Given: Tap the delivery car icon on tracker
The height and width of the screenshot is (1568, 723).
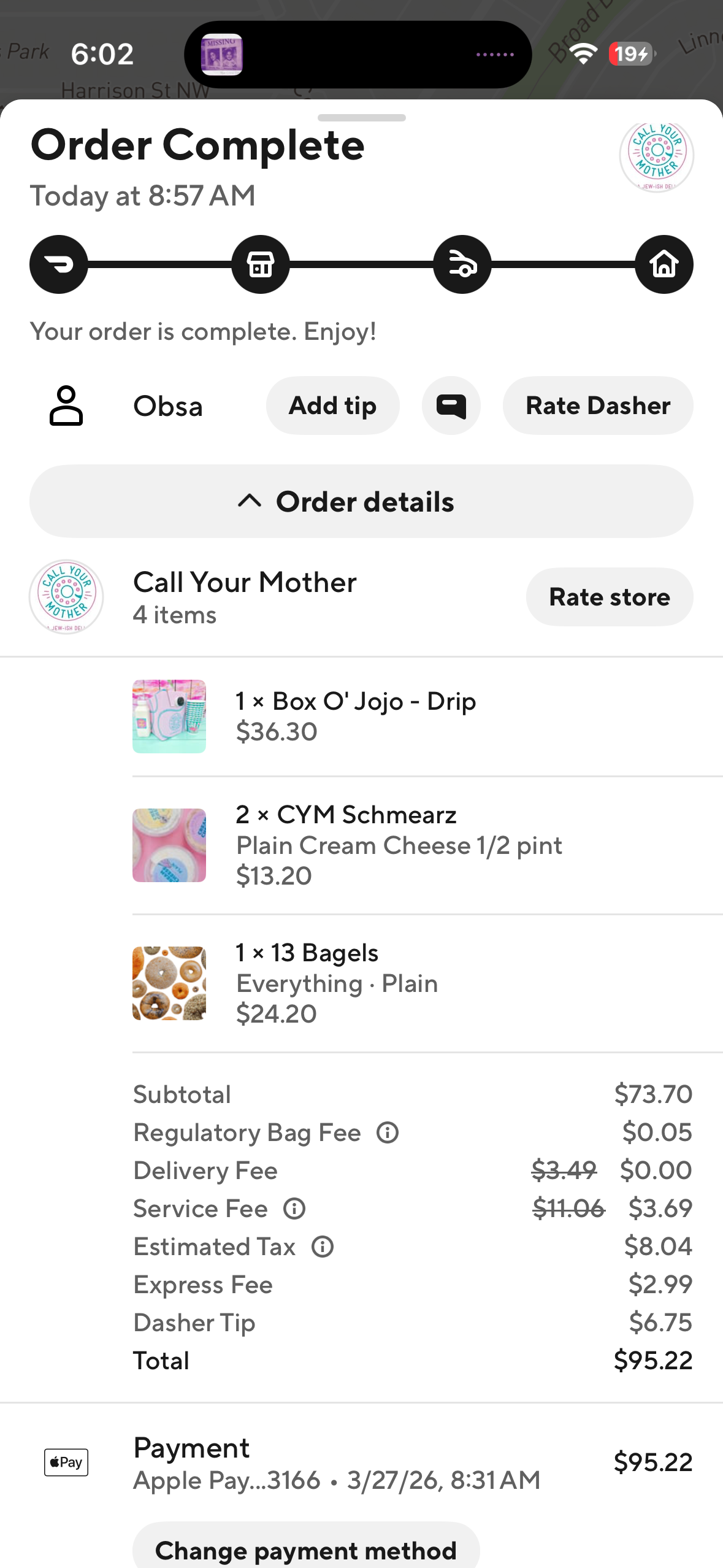Looking at the screenshot, I should point(462,264).
